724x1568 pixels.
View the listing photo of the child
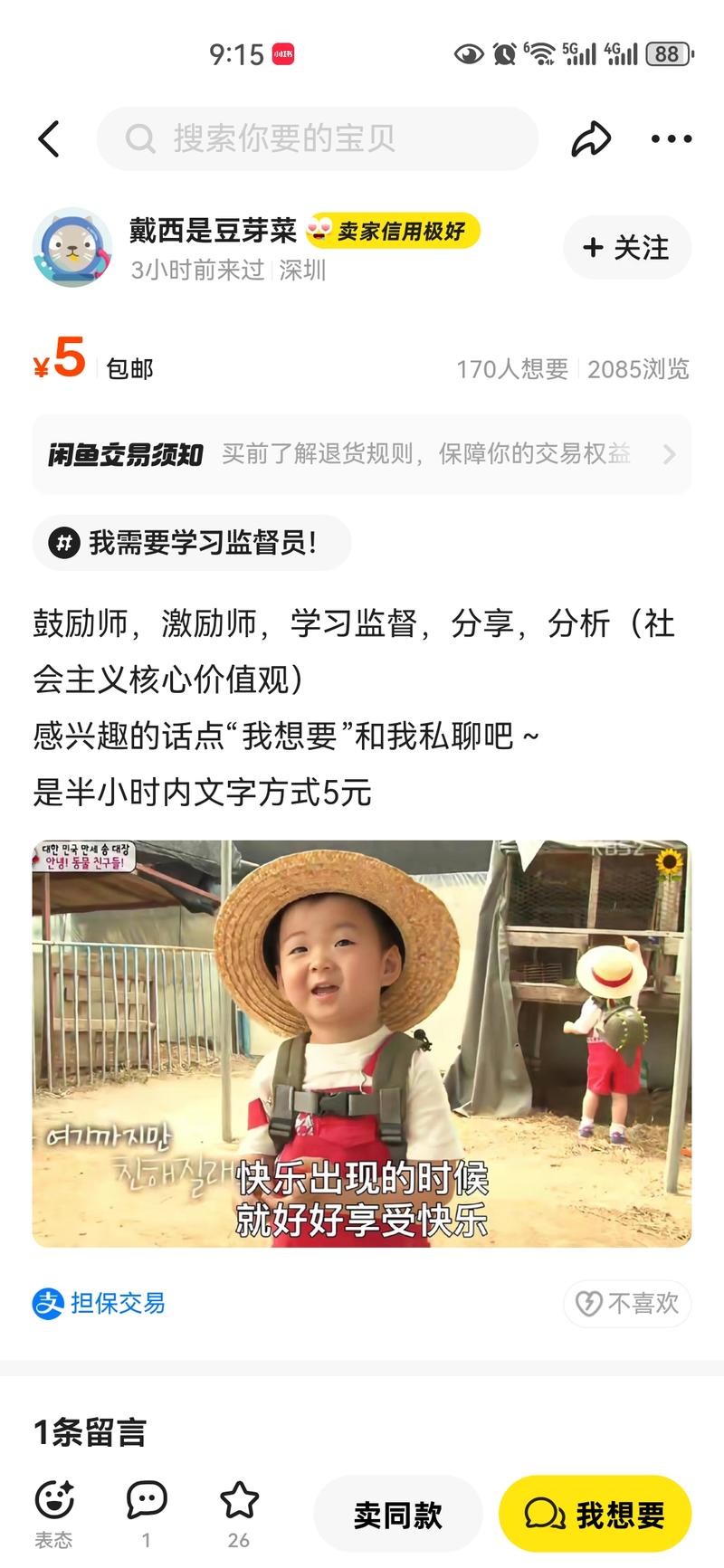pos(362,1043)
